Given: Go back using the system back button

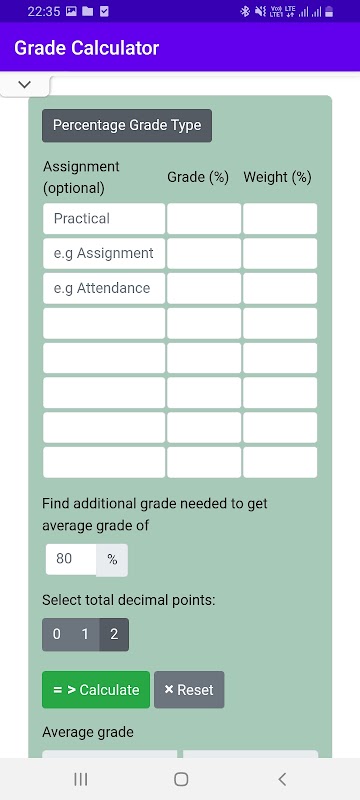Looking at the screenshot, I should (282, 779).
